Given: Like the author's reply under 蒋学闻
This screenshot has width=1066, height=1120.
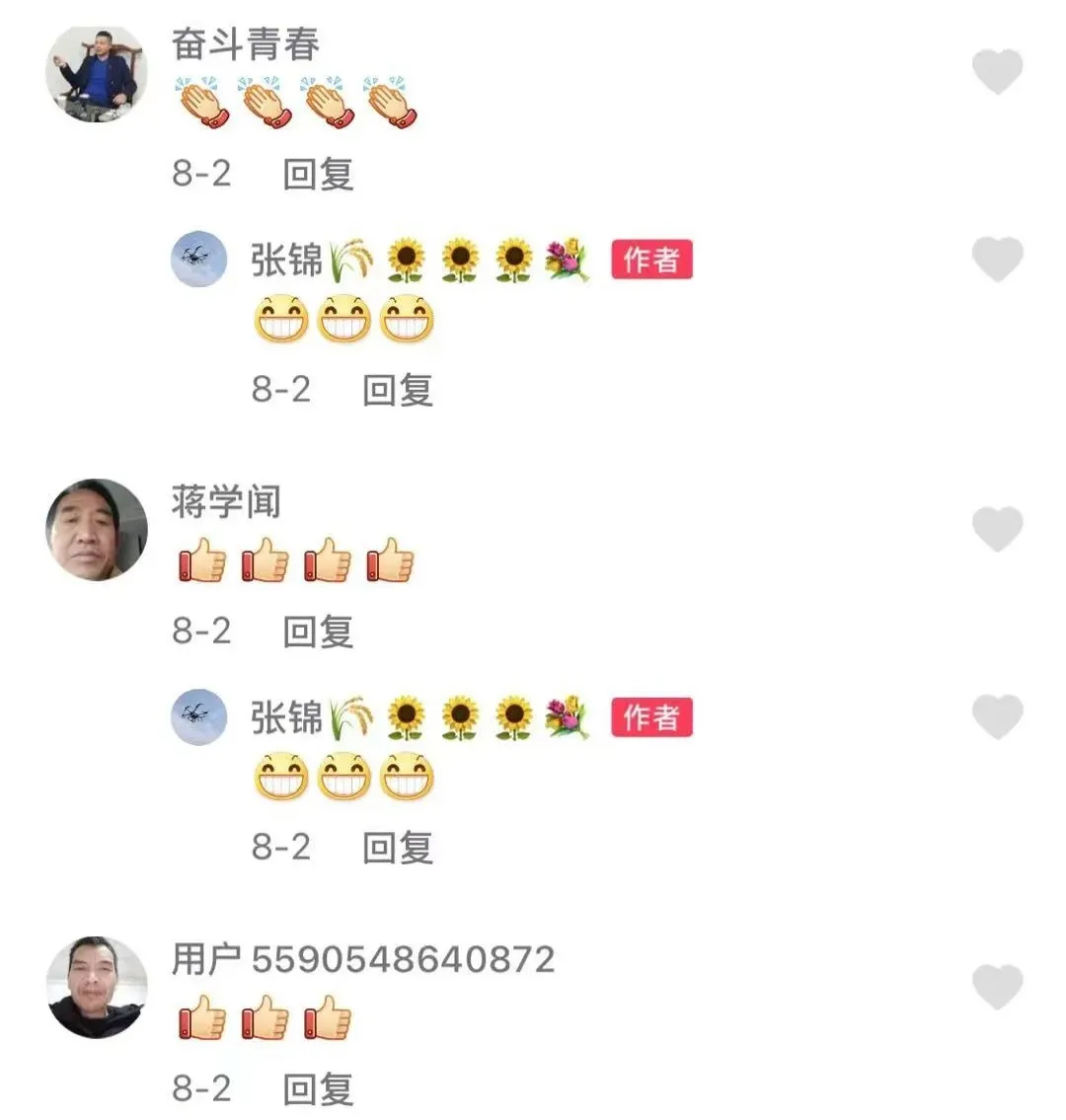Looking at the screenshot, I should pos(997,716).
